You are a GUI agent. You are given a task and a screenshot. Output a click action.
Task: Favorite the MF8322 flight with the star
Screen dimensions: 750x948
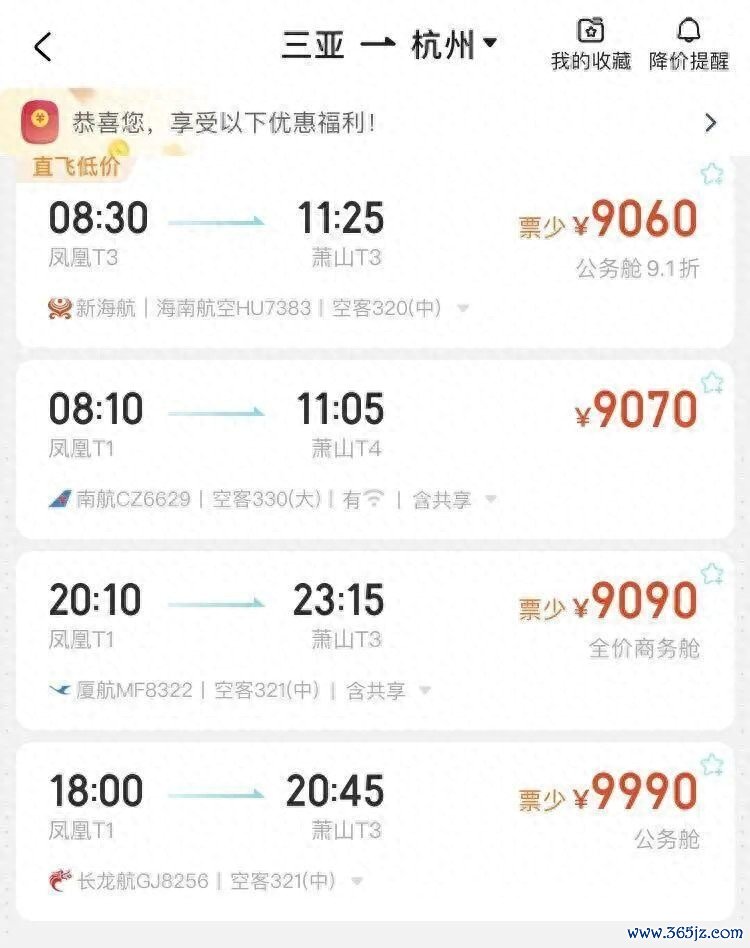point(712,574)
